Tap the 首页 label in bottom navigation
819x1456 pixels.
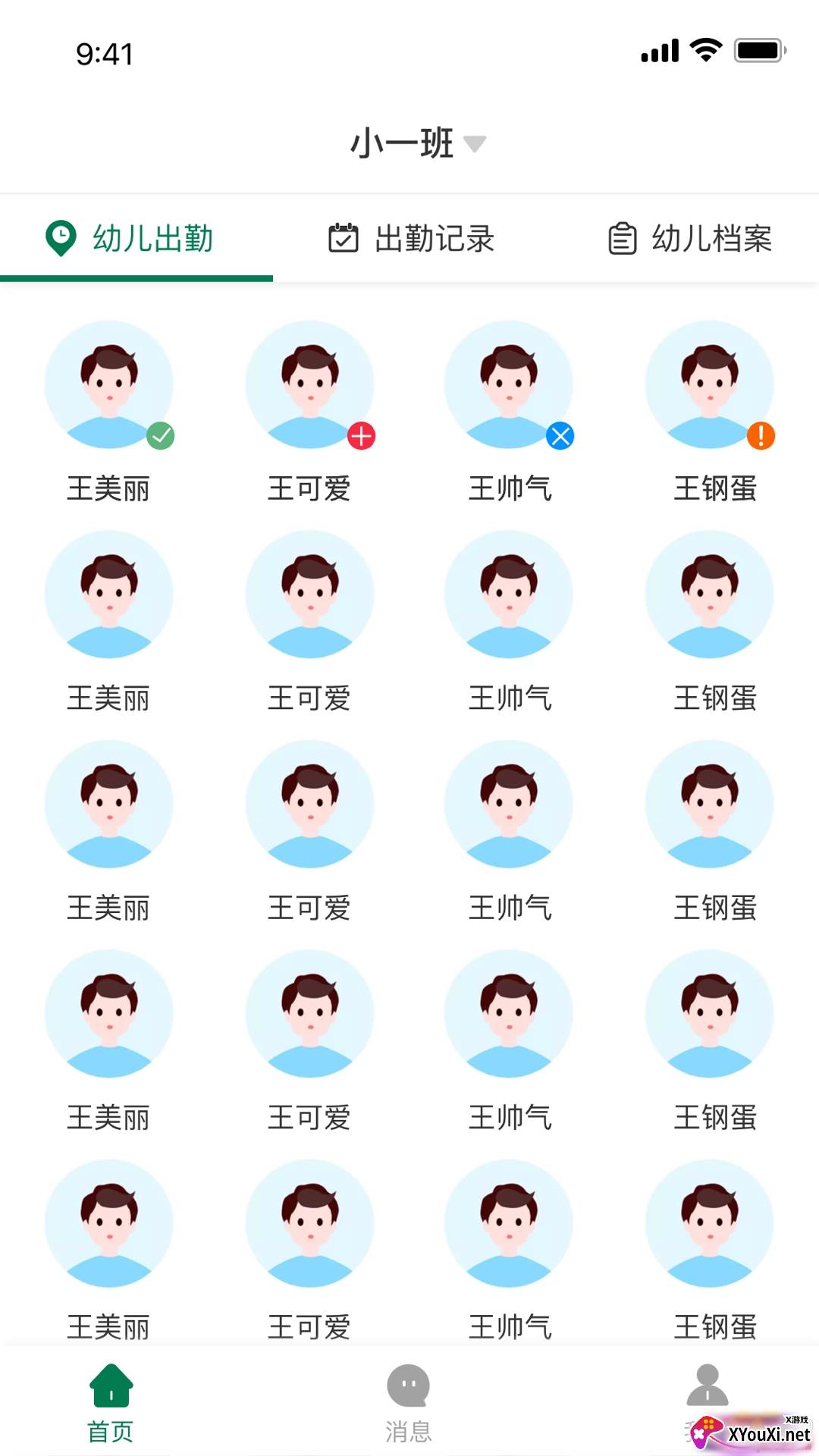click(x=110, y=1430)
